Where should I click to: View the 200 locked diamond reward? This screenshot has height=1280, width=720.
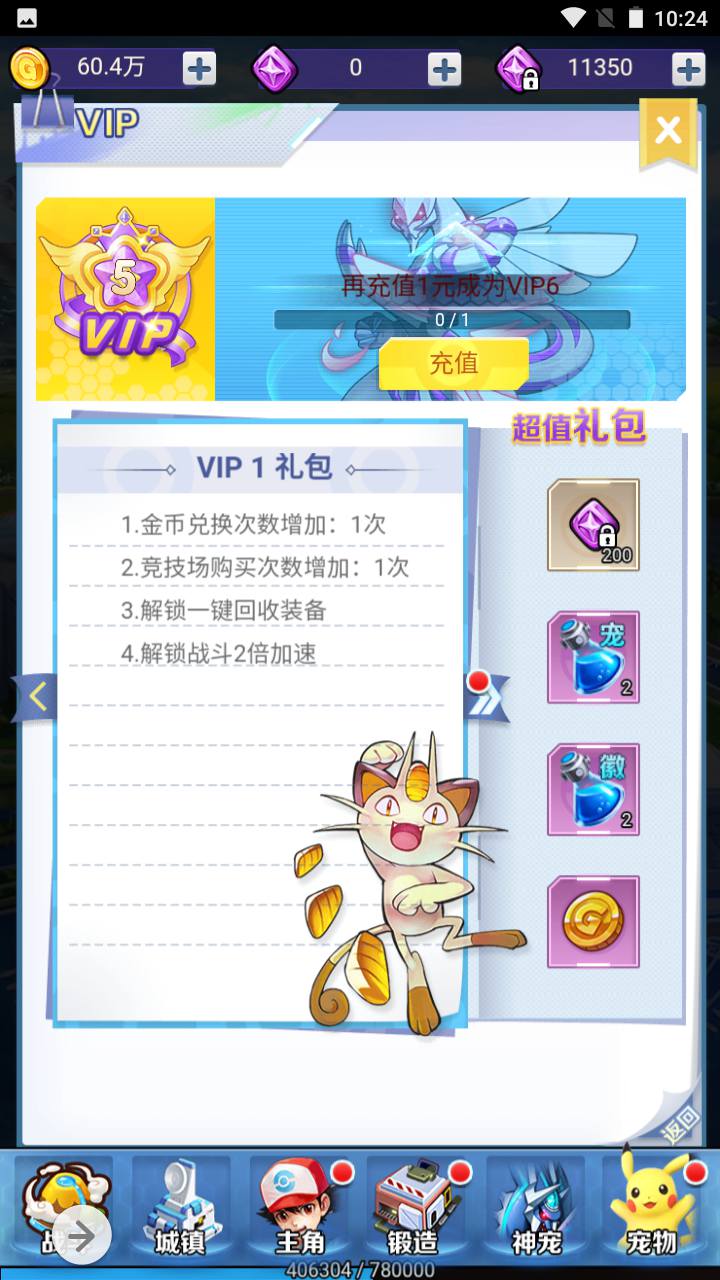[593, 525]
